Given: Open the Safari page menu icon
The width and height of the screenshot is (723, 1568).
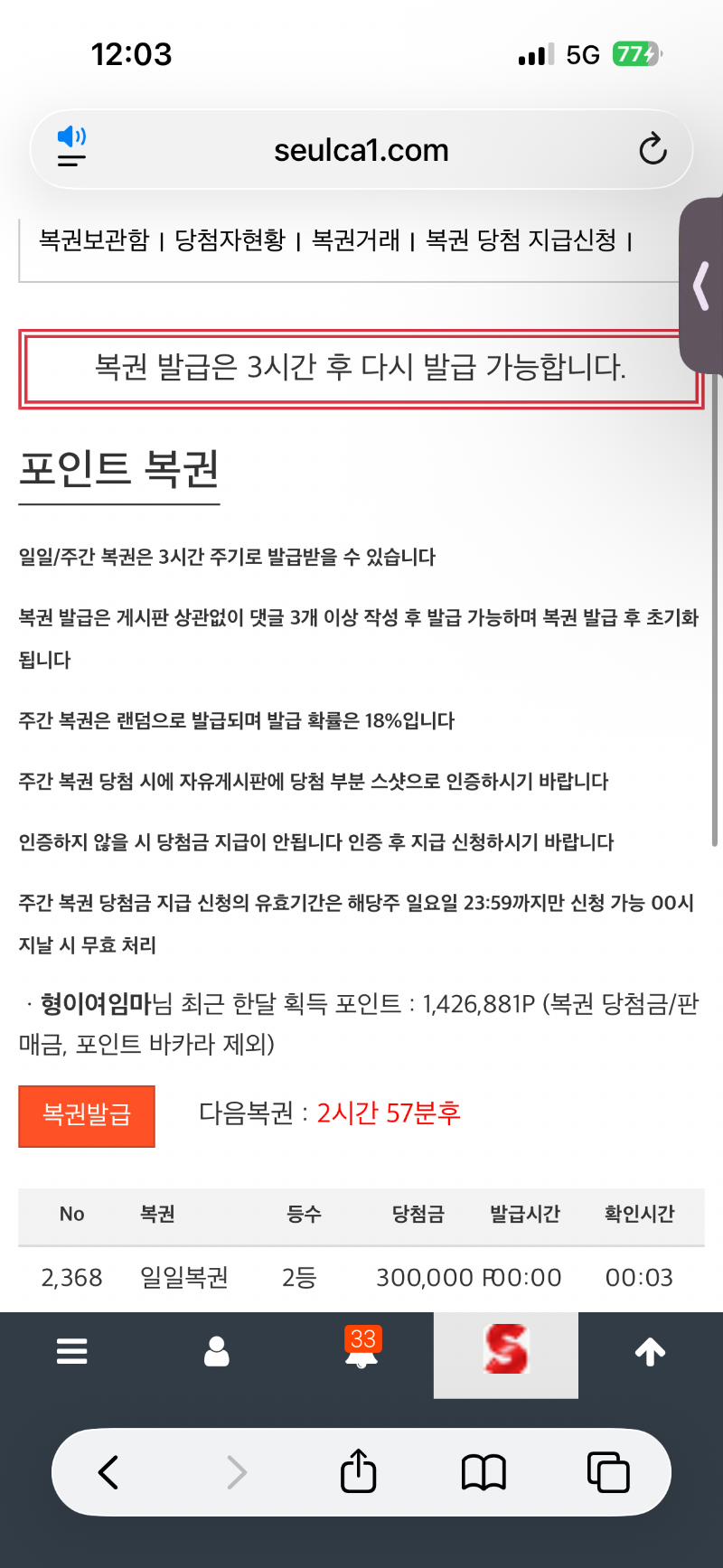Looking at the screenshot, I should click(x=71, y=149).
